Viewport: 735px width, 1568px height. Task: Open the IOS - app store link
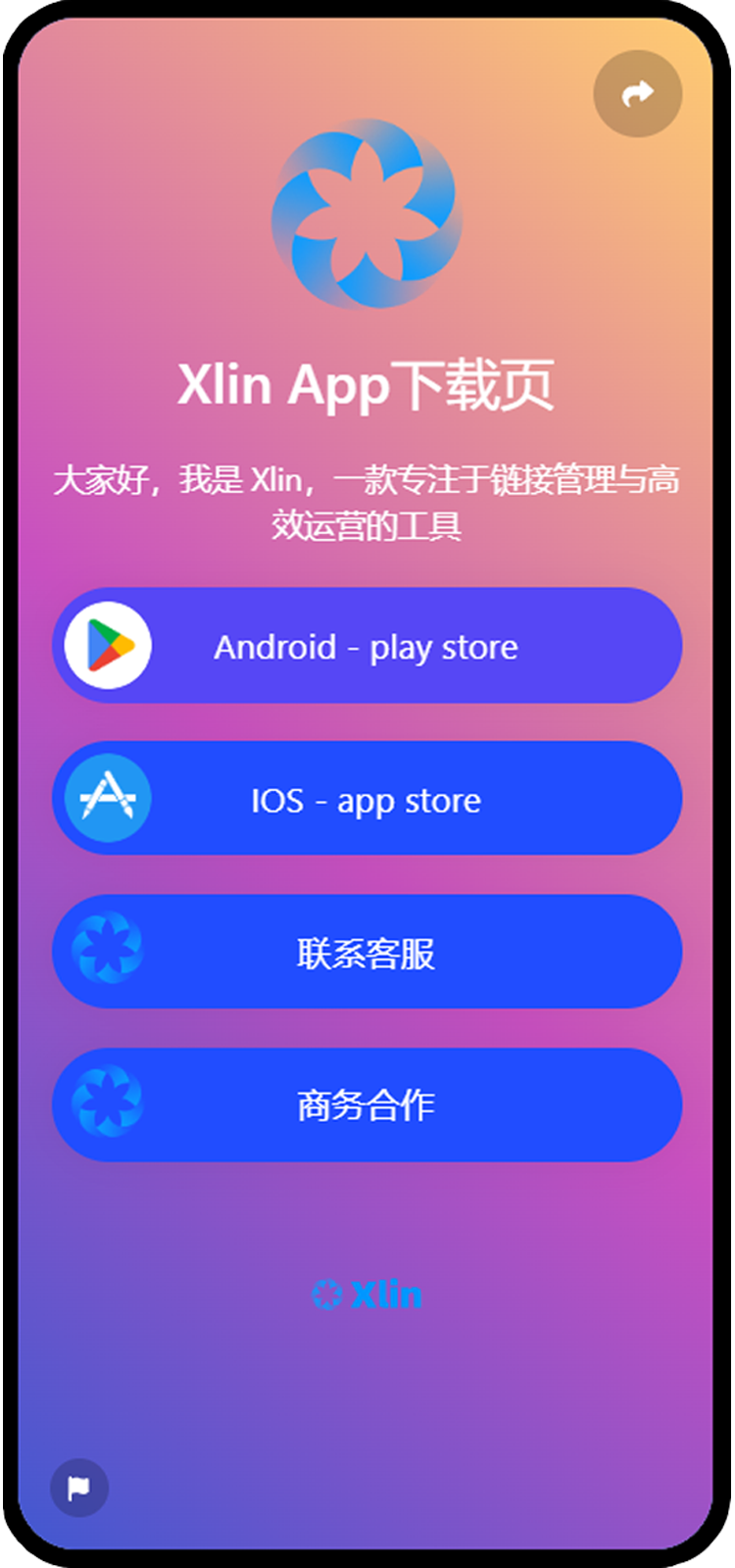pyautogui.click(x=367, y=799)
